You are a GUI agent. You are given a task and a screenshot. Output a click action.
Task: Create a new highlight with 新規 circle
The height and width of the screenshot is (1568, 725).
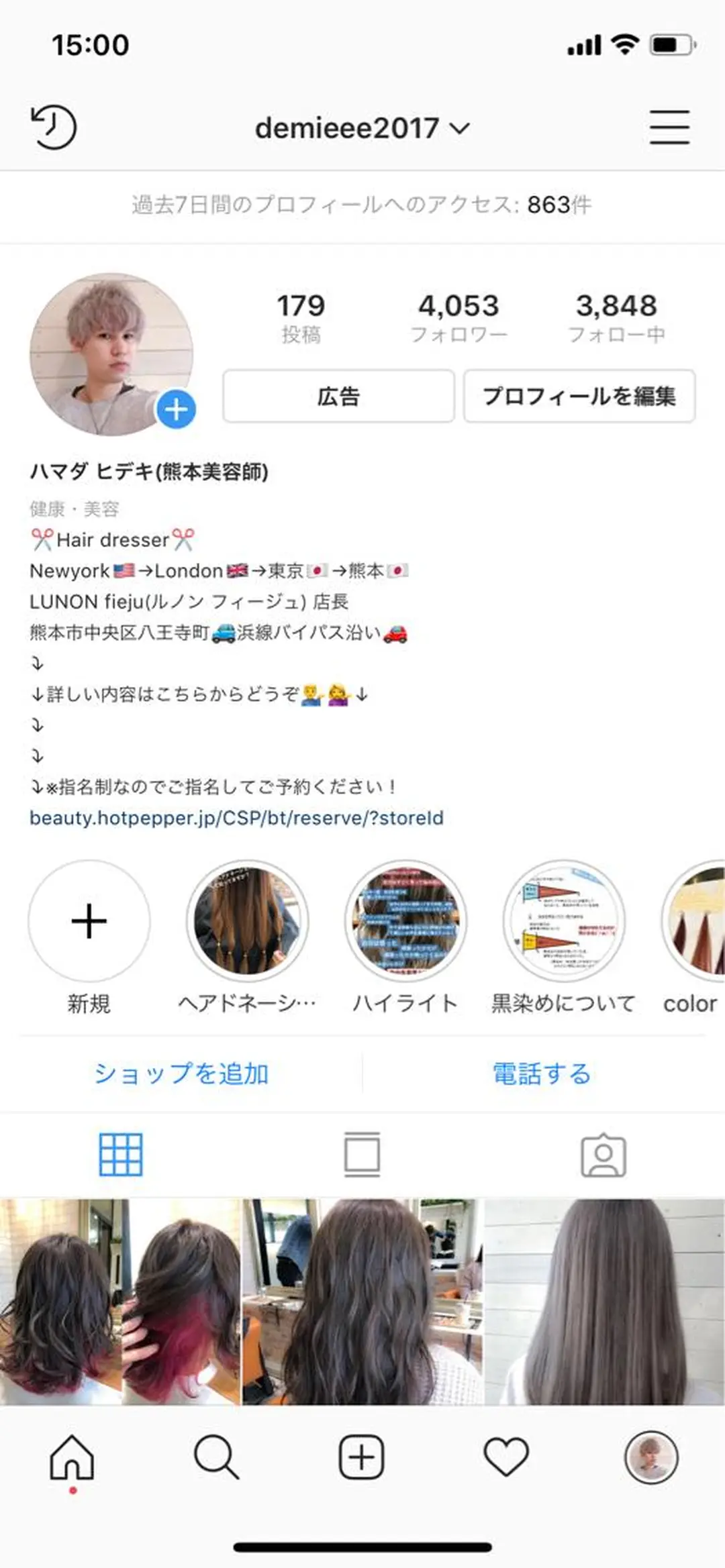click(89, 925)
